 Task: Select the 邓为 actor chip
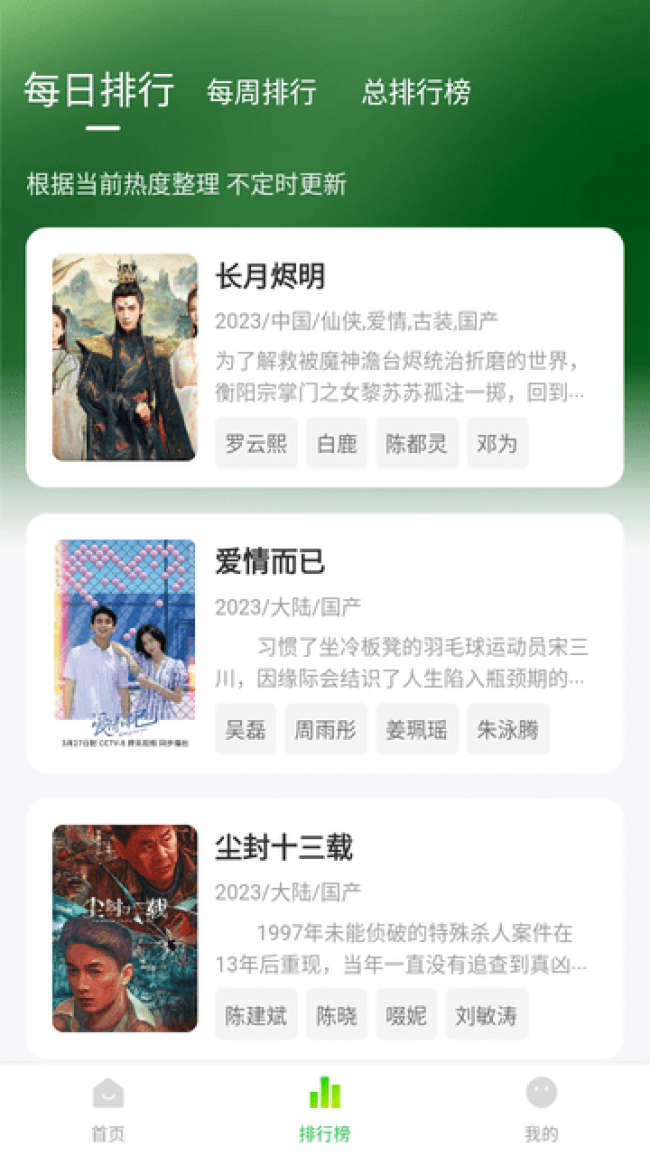tap(497, 443)
